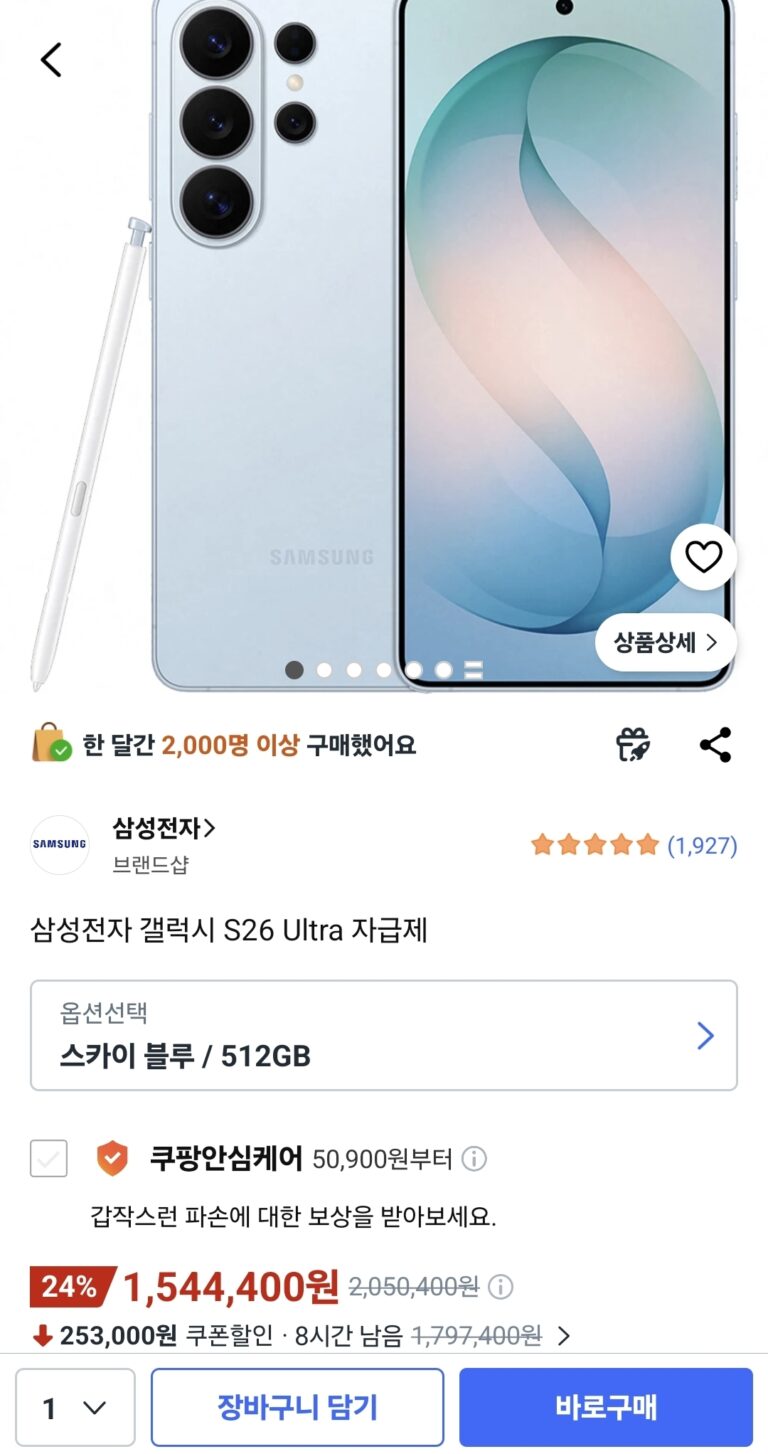This screenshot has height=1454, width=768.
Task: Share this product
Action: pos(715,745)
